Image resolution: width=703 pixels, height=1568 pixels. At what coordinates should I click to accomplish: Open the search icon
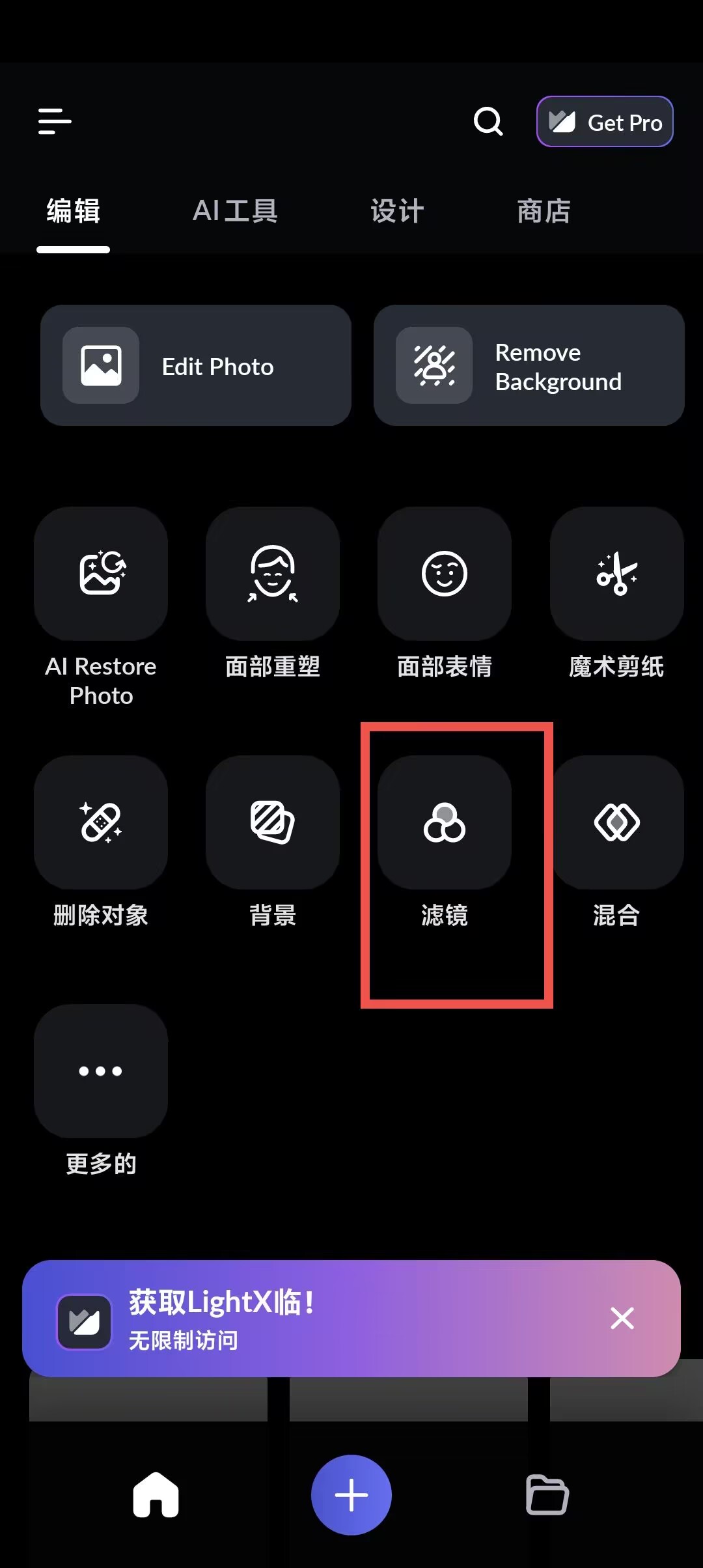488,122
